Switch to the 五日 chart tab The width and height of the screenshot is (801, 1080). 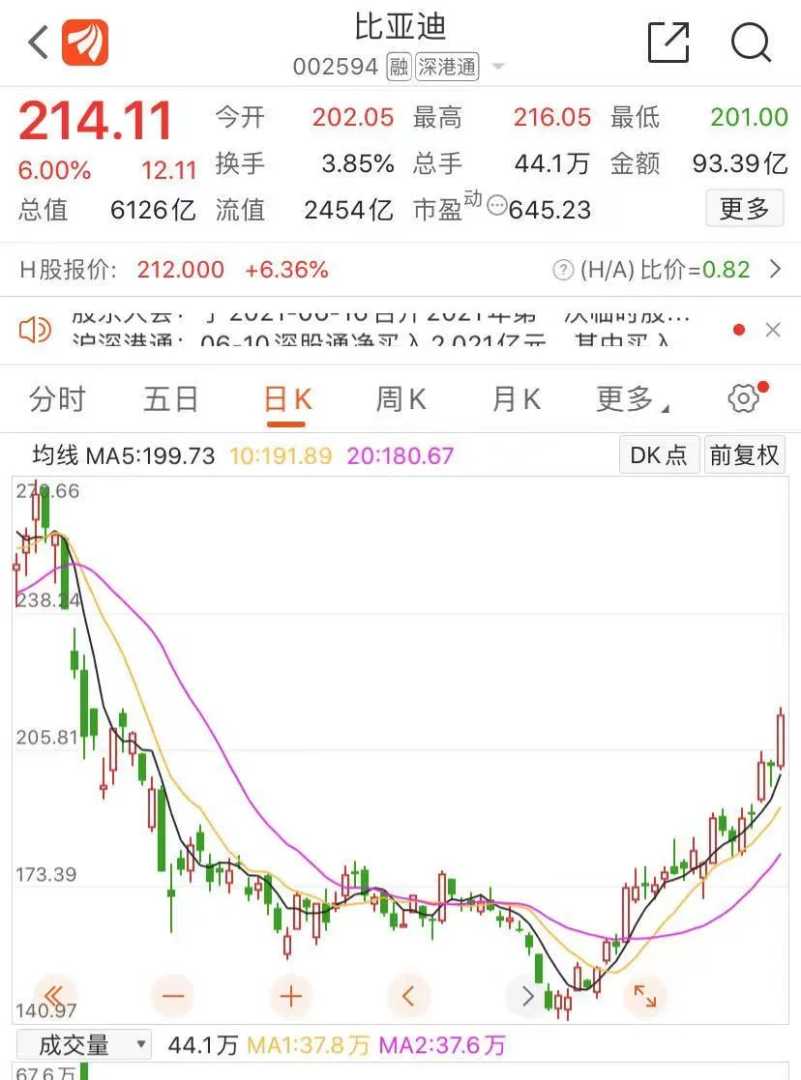click(x=171, y=400)
